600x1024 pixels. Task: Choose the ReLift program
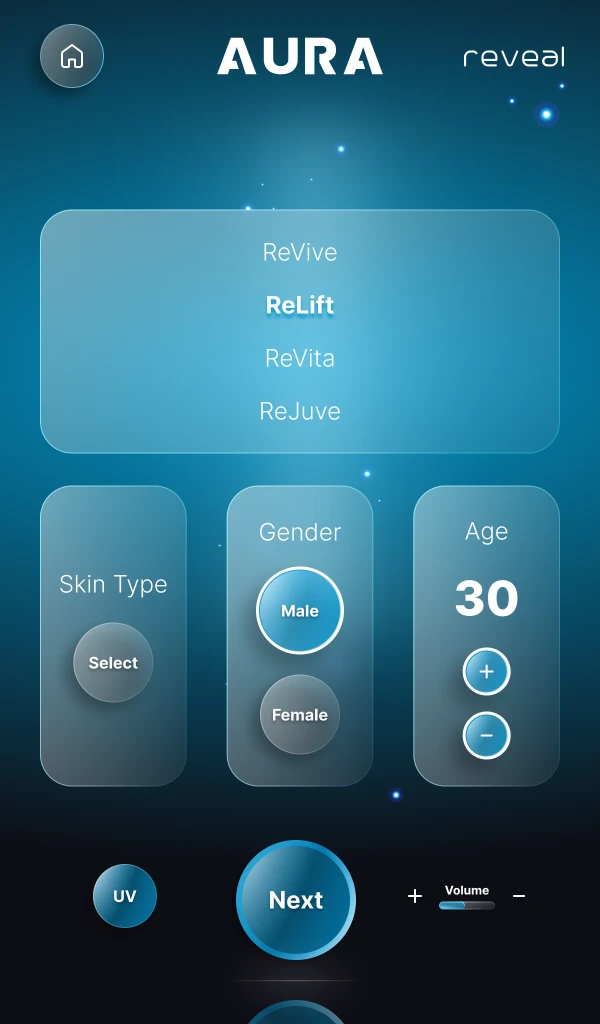(300, 305)
